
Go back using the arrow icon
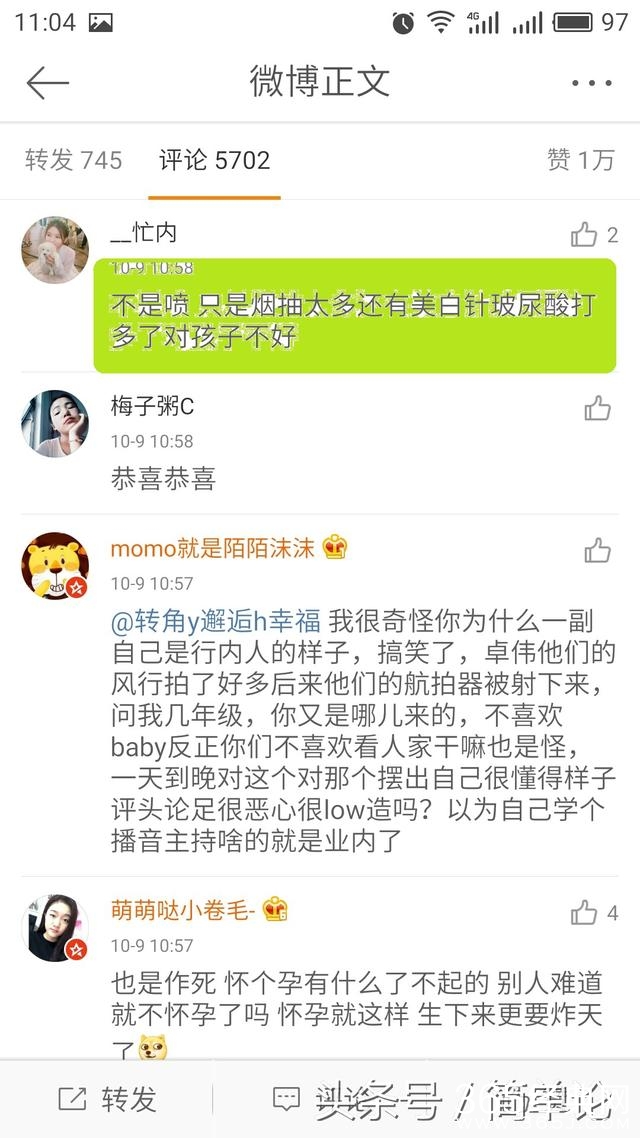[x=47, y=83]
